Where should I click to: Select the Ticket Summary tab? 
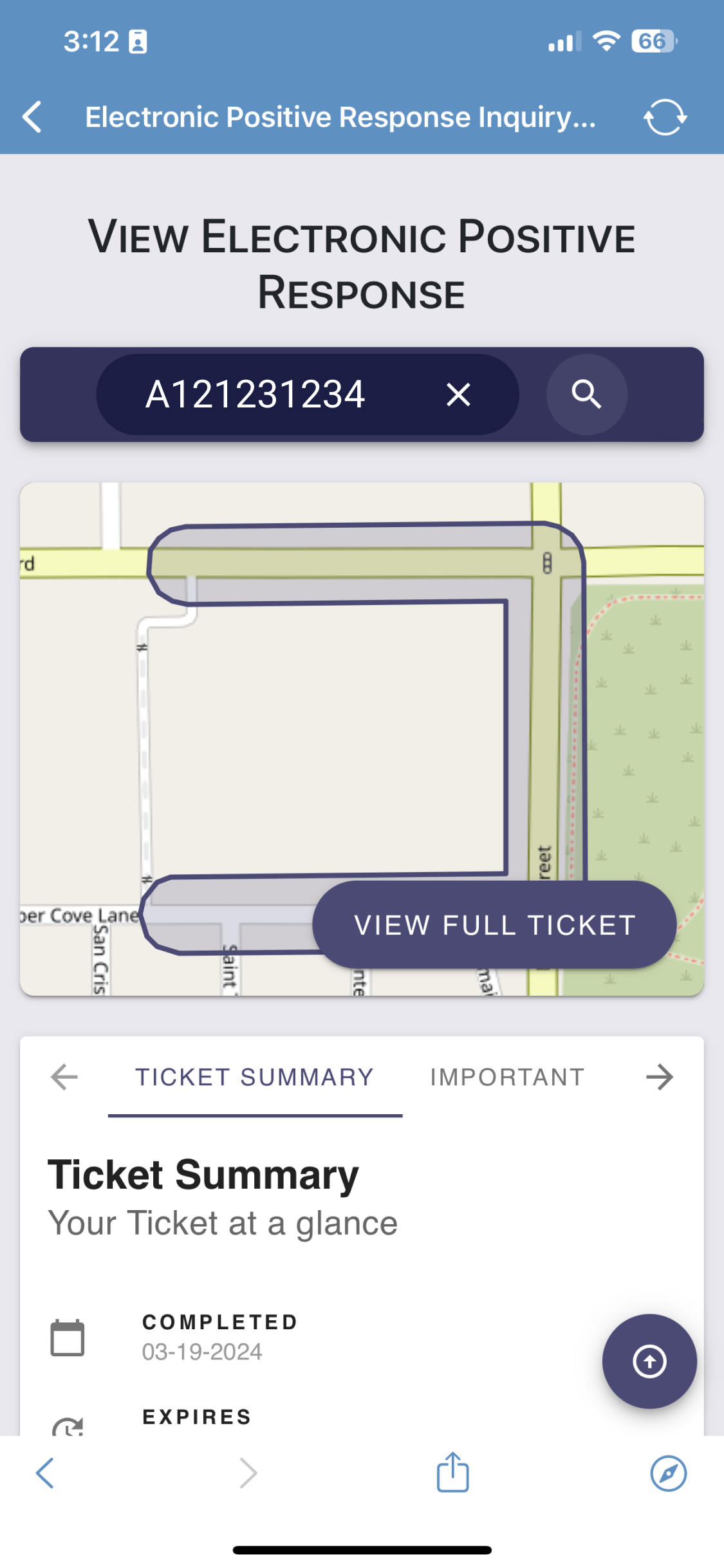[x=255, y=1077]
